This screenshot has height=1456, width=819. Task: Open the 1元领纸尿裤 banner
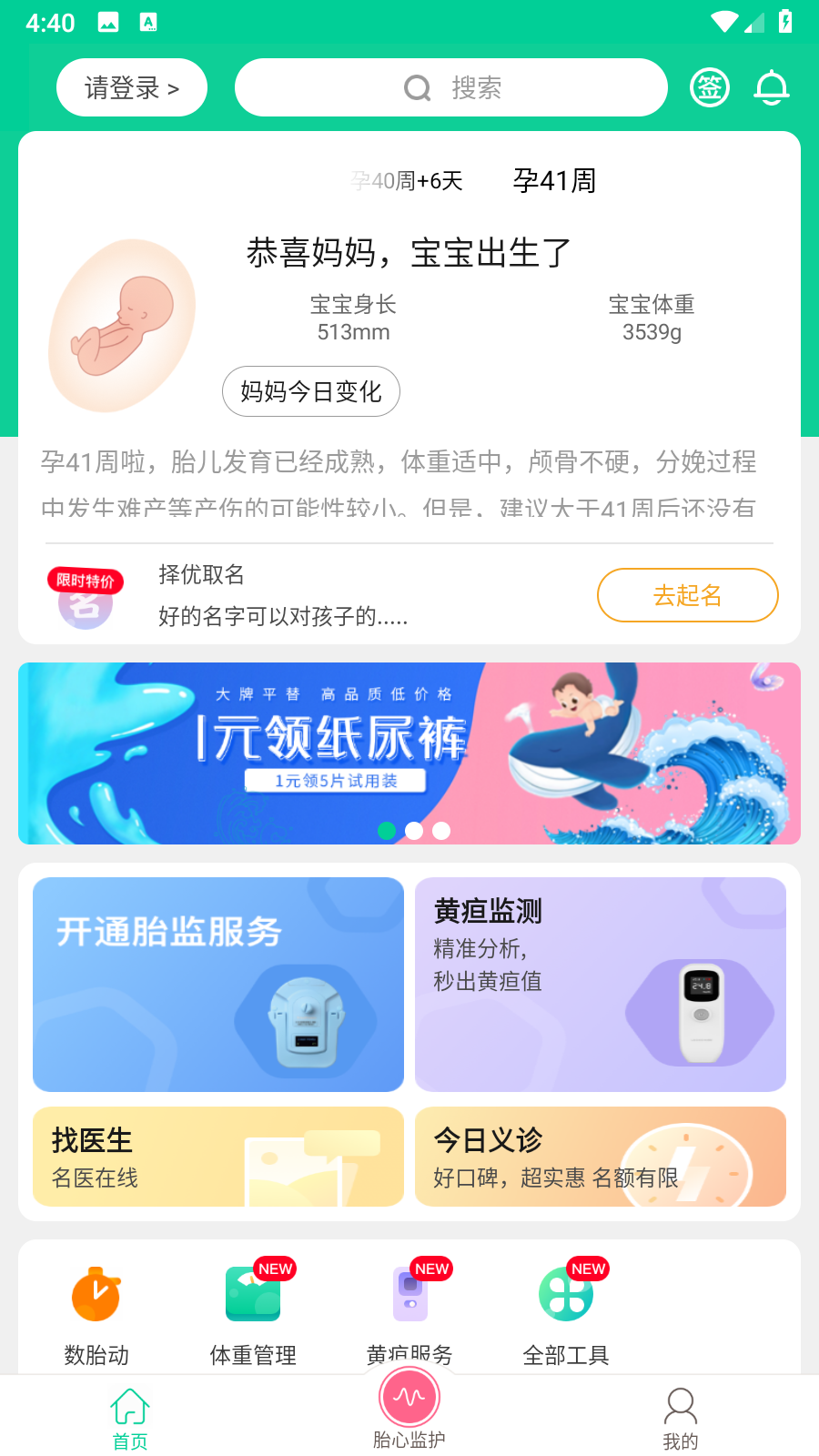click(x=409, y=753)
